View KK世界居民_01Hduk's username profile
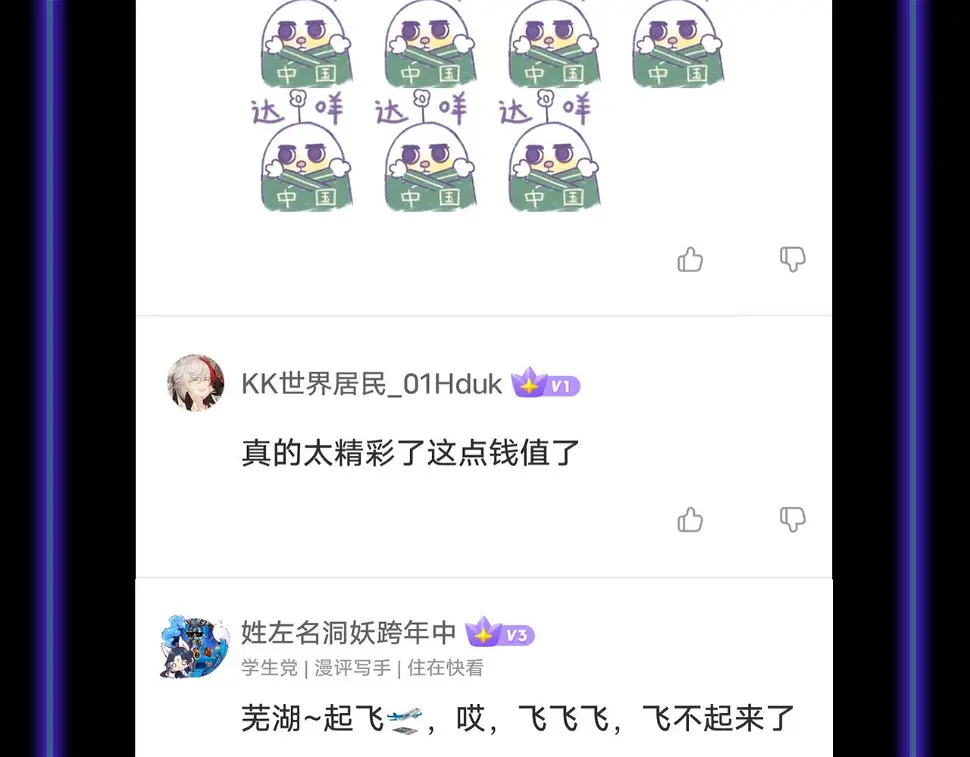 pos(371,385)
